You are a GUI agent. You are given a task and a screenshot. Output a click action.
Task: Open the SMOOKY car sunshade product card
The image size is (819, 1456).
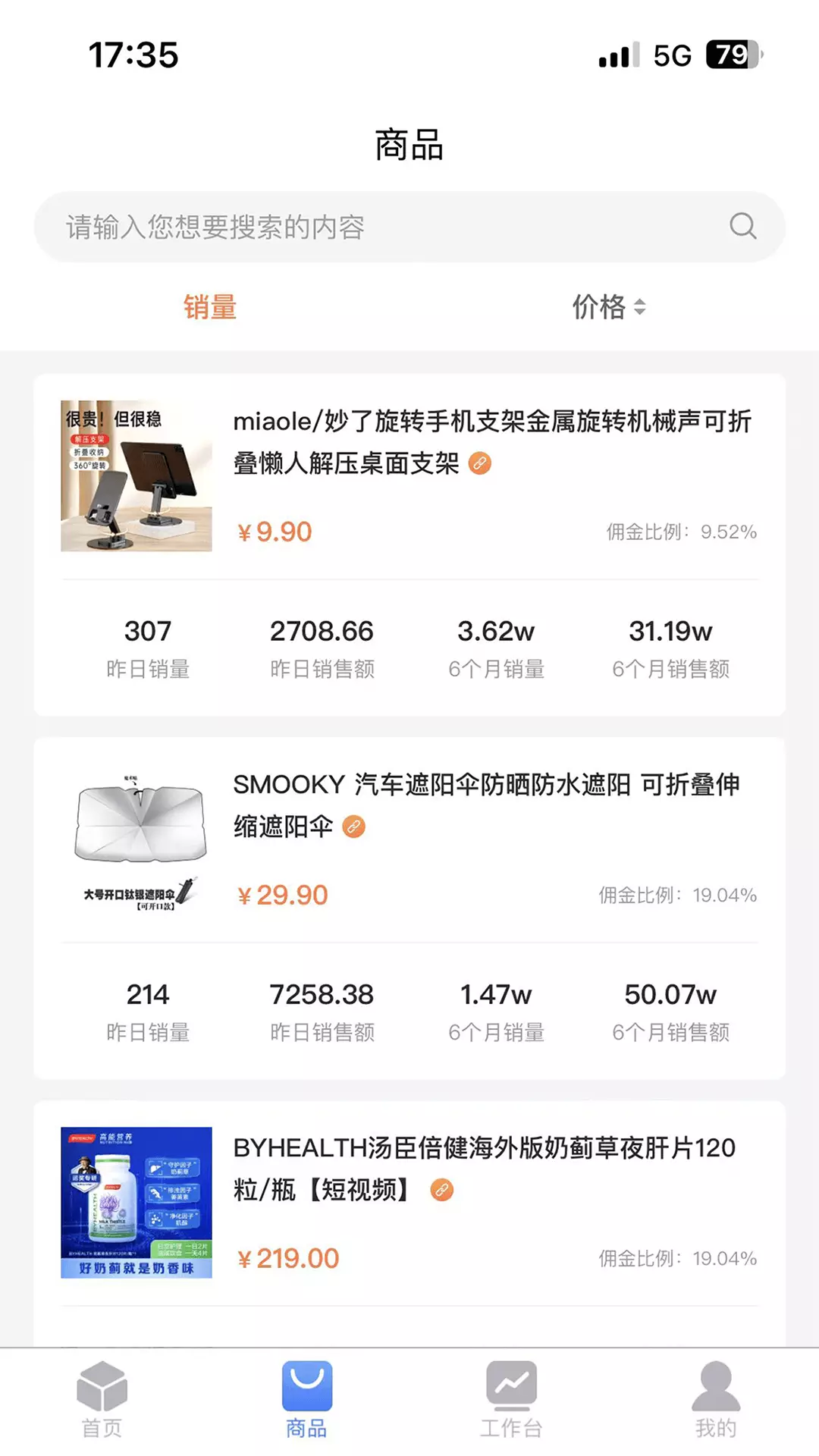(409, 908)
